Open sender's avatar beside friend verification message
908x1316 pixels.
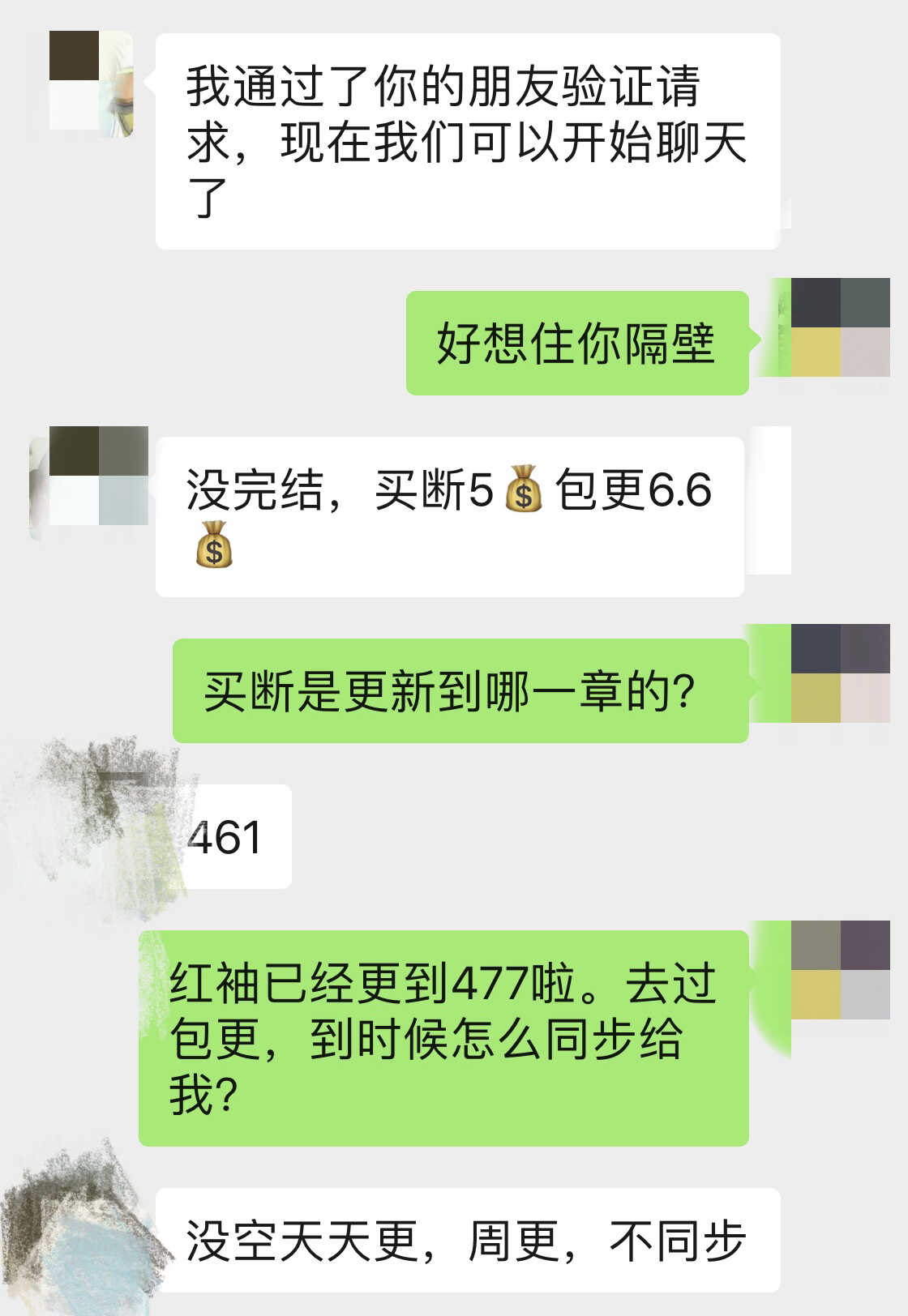(x=91, y=81)
